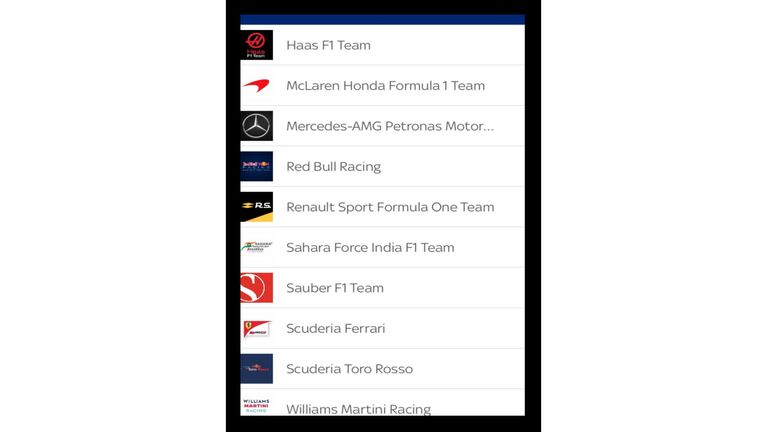The width and height of the screenshot is (768, 432).
Task: Open the Haas F1 Team row
Action: 382,45
